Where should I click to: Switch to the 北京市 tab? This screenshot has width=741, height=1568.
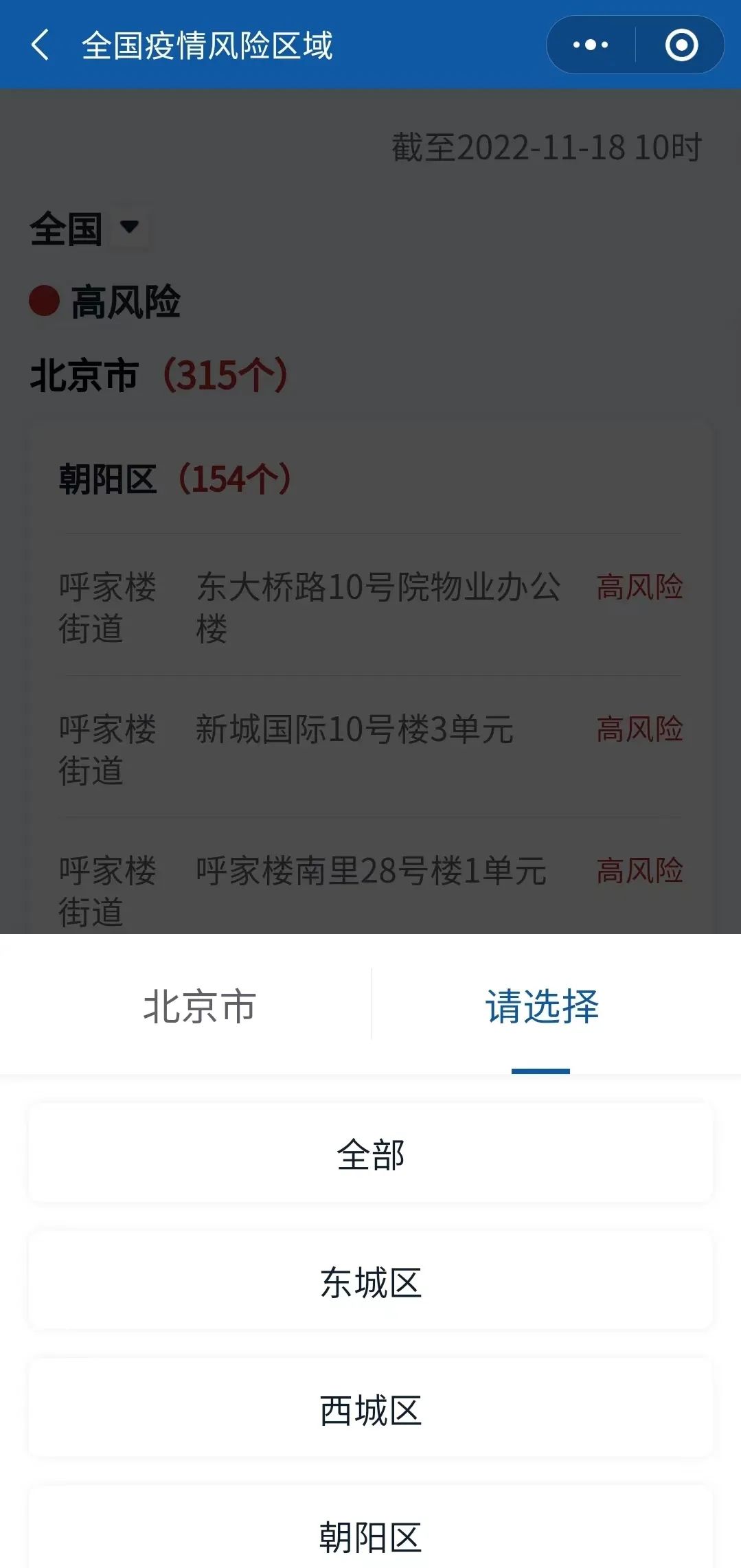click(x=199, y=1006)
